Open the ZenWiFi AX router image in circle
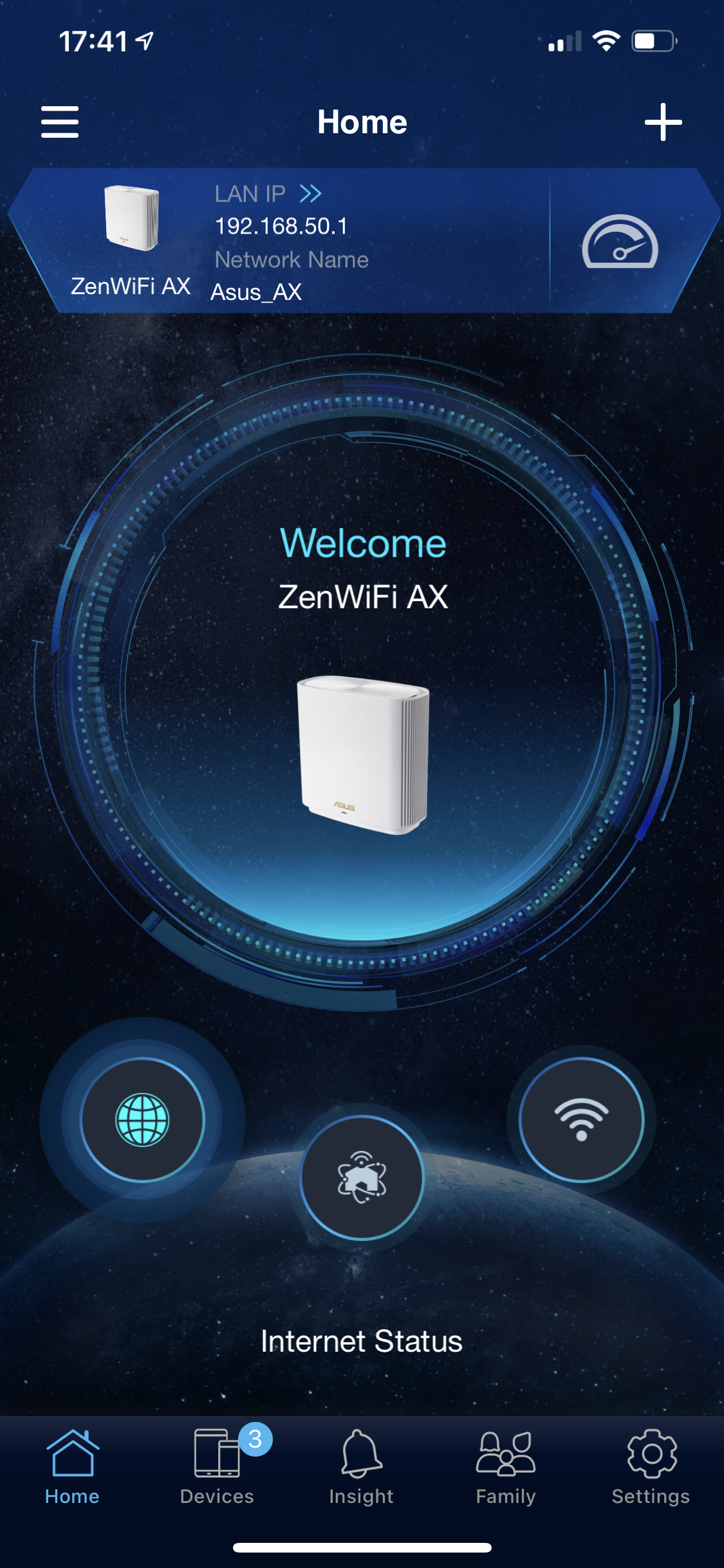 [x=362, y=754]
